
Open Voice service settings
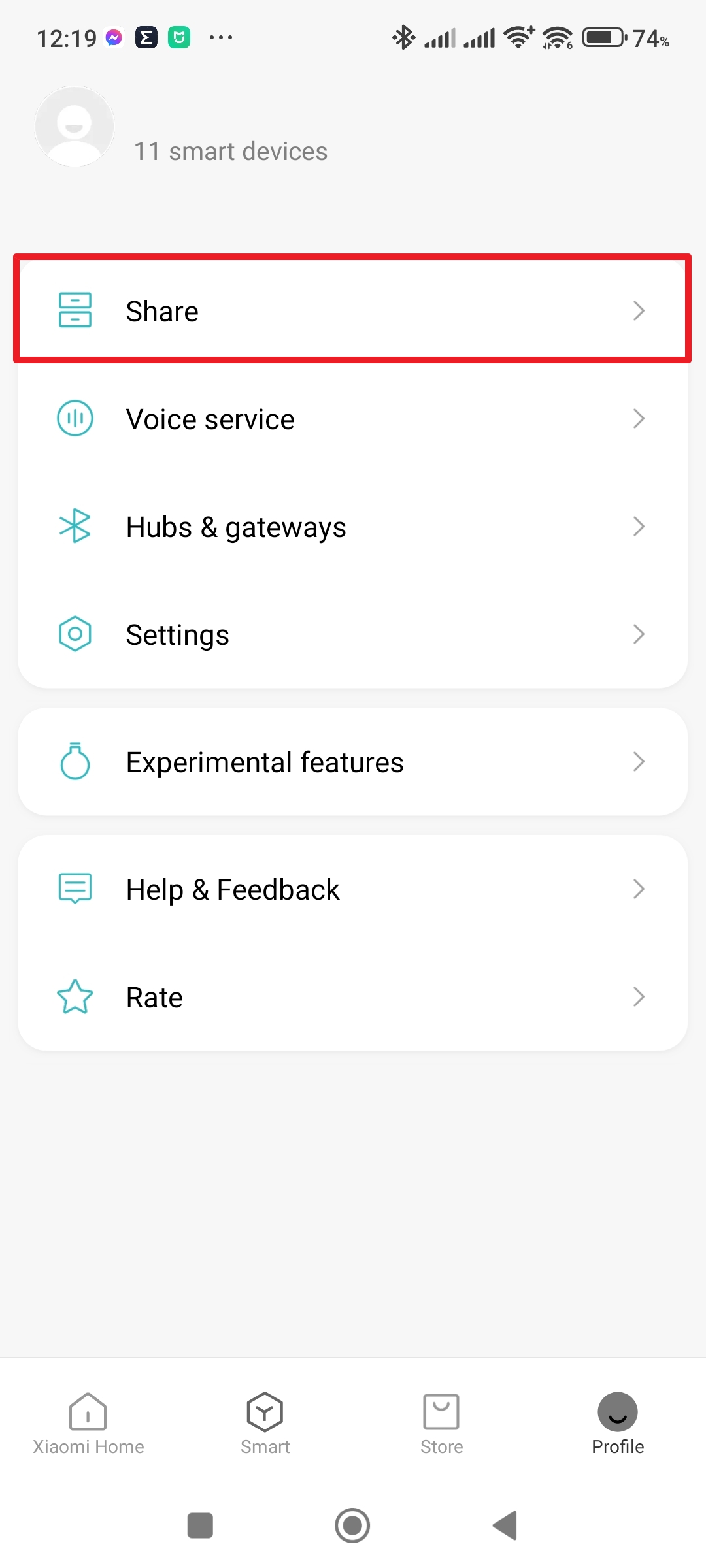tap(352, 419)
